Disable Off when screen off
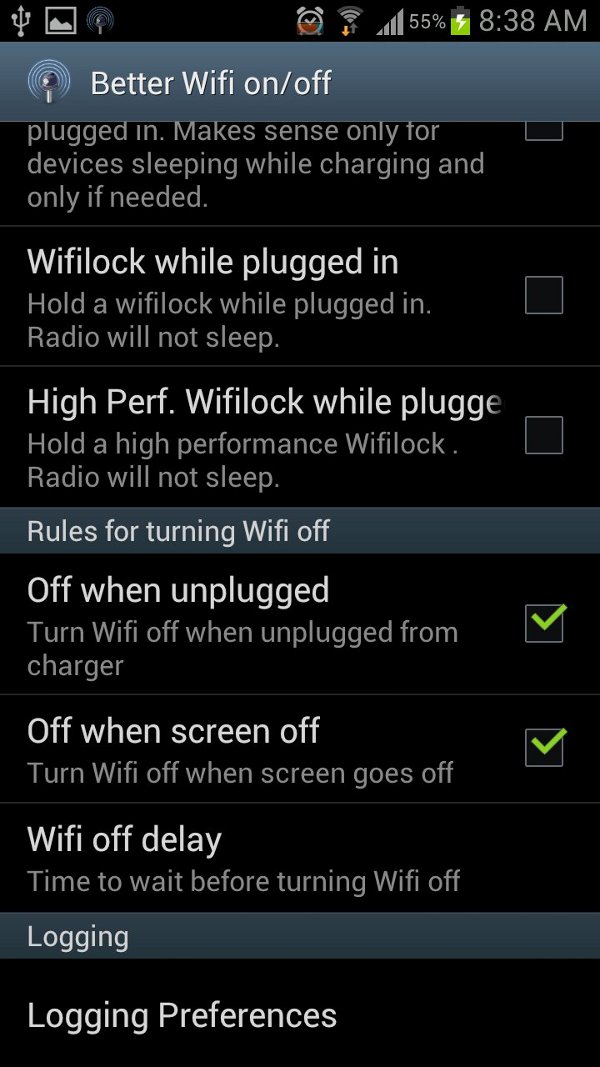The image size is (600, 1067). click(x=543, y=748)
